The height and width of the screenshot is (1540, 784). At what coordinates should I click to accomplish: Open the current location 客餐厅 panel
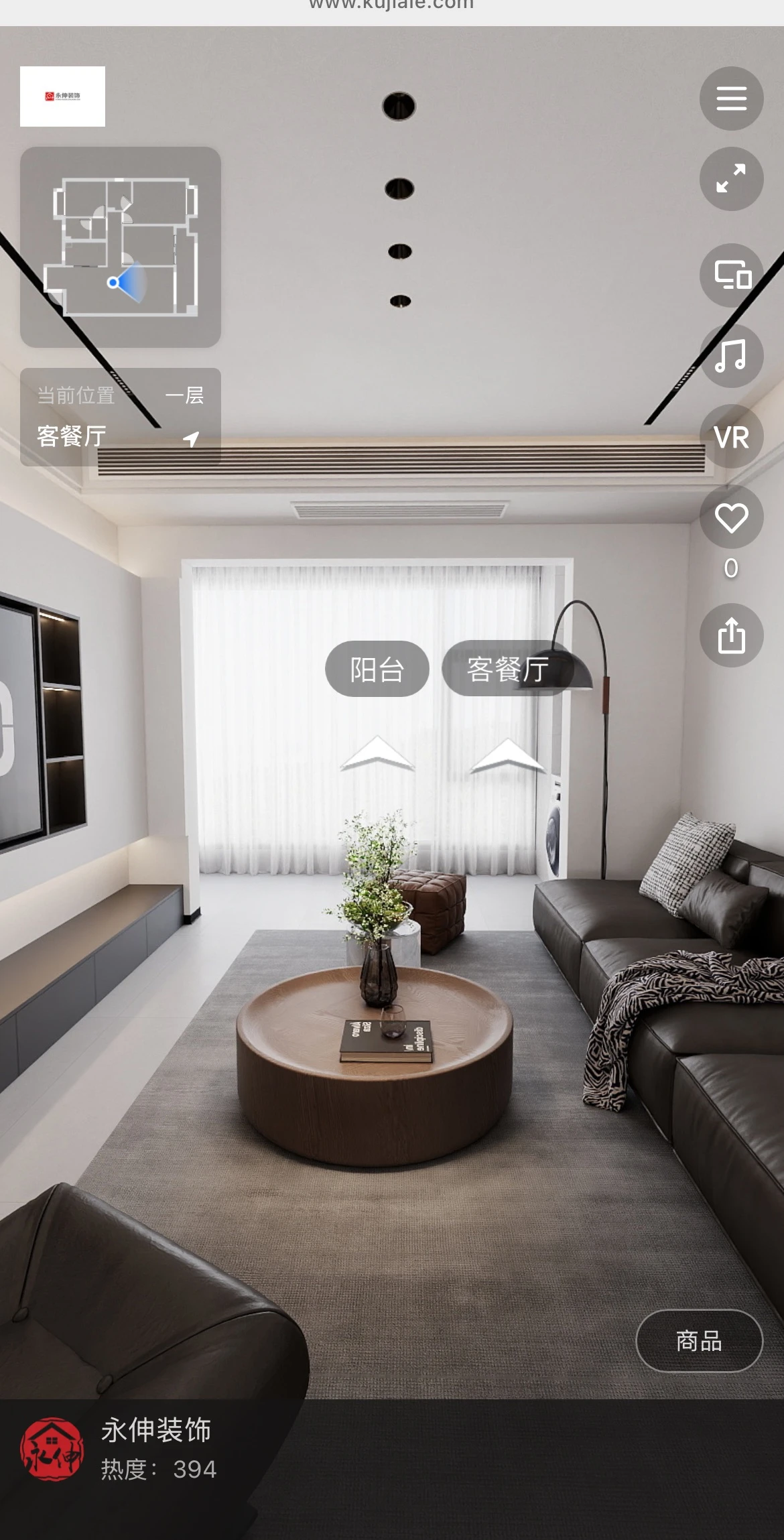121,417
